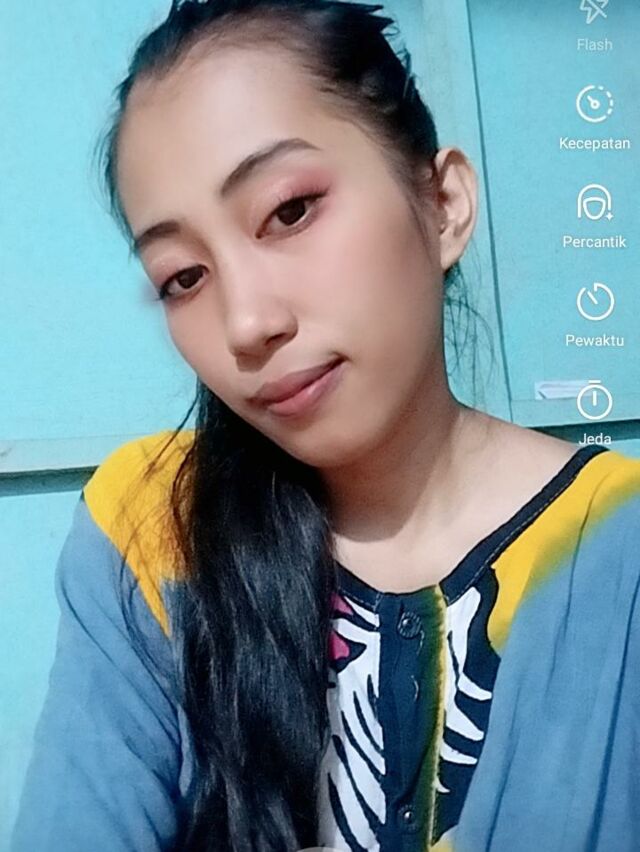
Task: Open the Percantik beauty filter
Action: [594, 203]
